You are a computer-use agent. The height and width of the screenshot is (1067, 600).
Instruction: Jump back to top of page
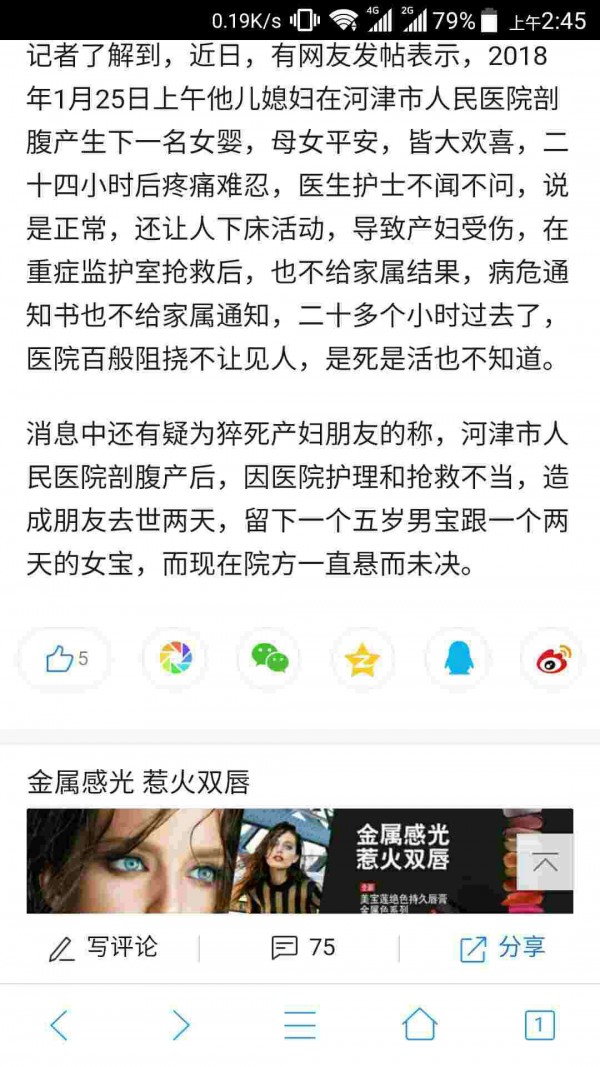546,863
